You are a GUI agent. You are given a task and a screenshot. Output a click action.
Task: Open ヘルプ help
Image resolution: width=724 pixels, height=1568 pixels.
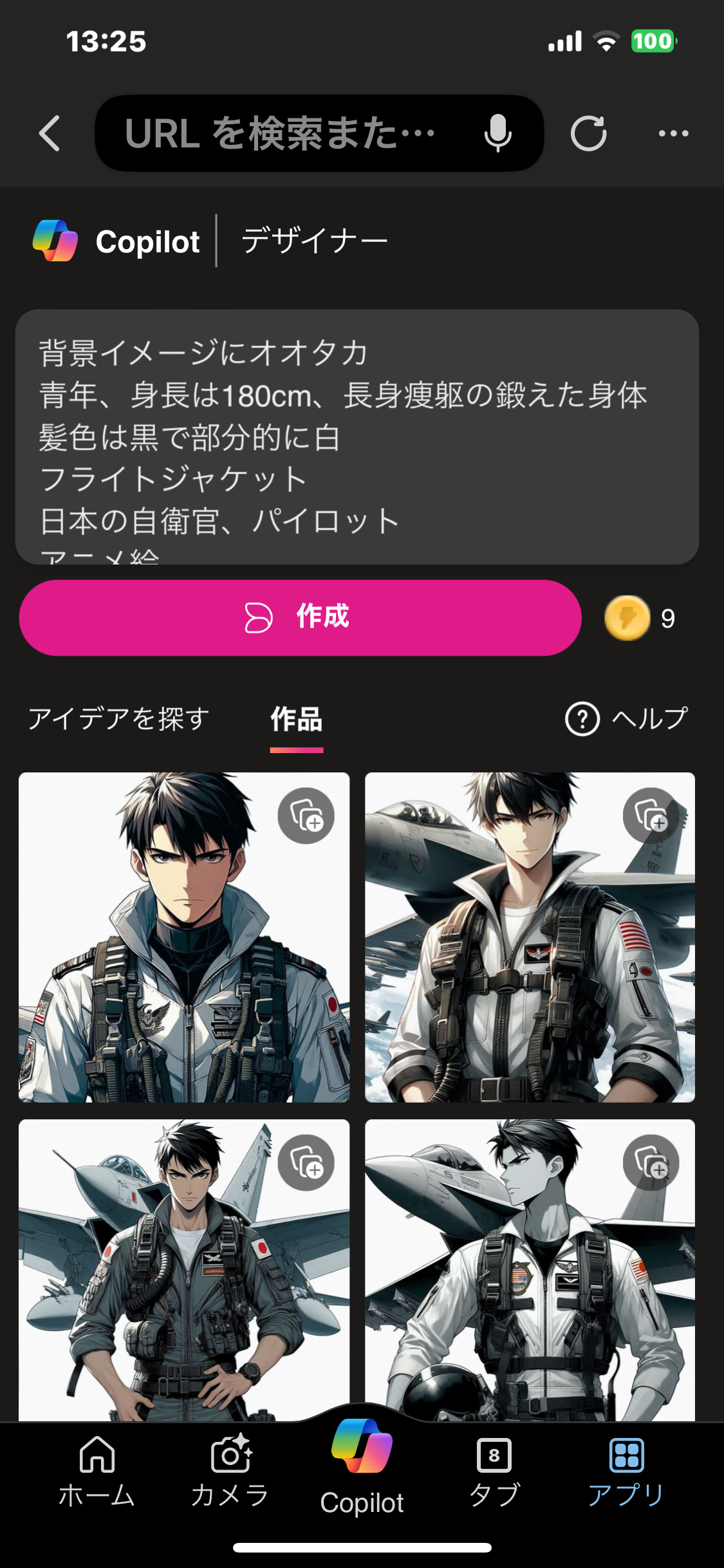tap(627, 718)
